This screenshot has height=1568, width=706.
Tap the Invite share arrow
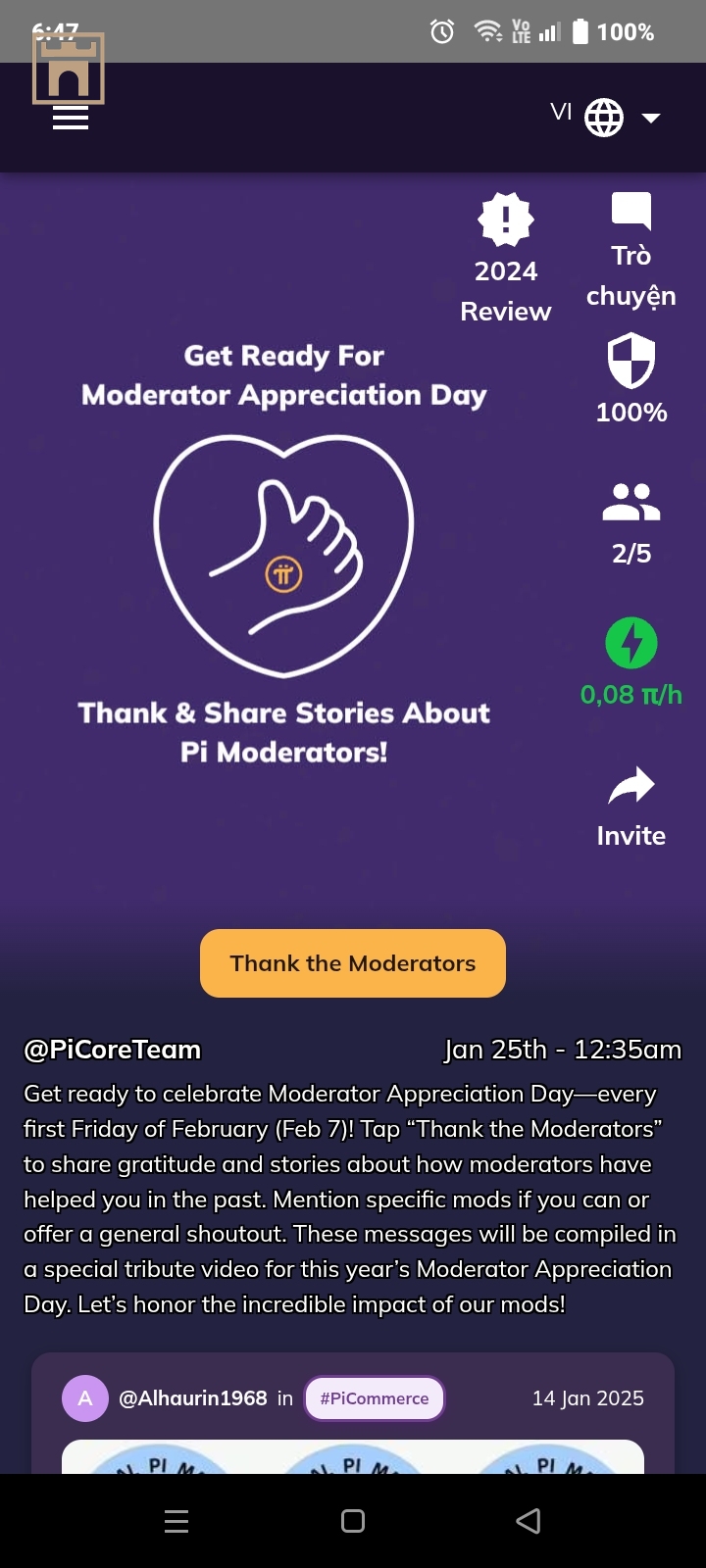click(630, 806)
